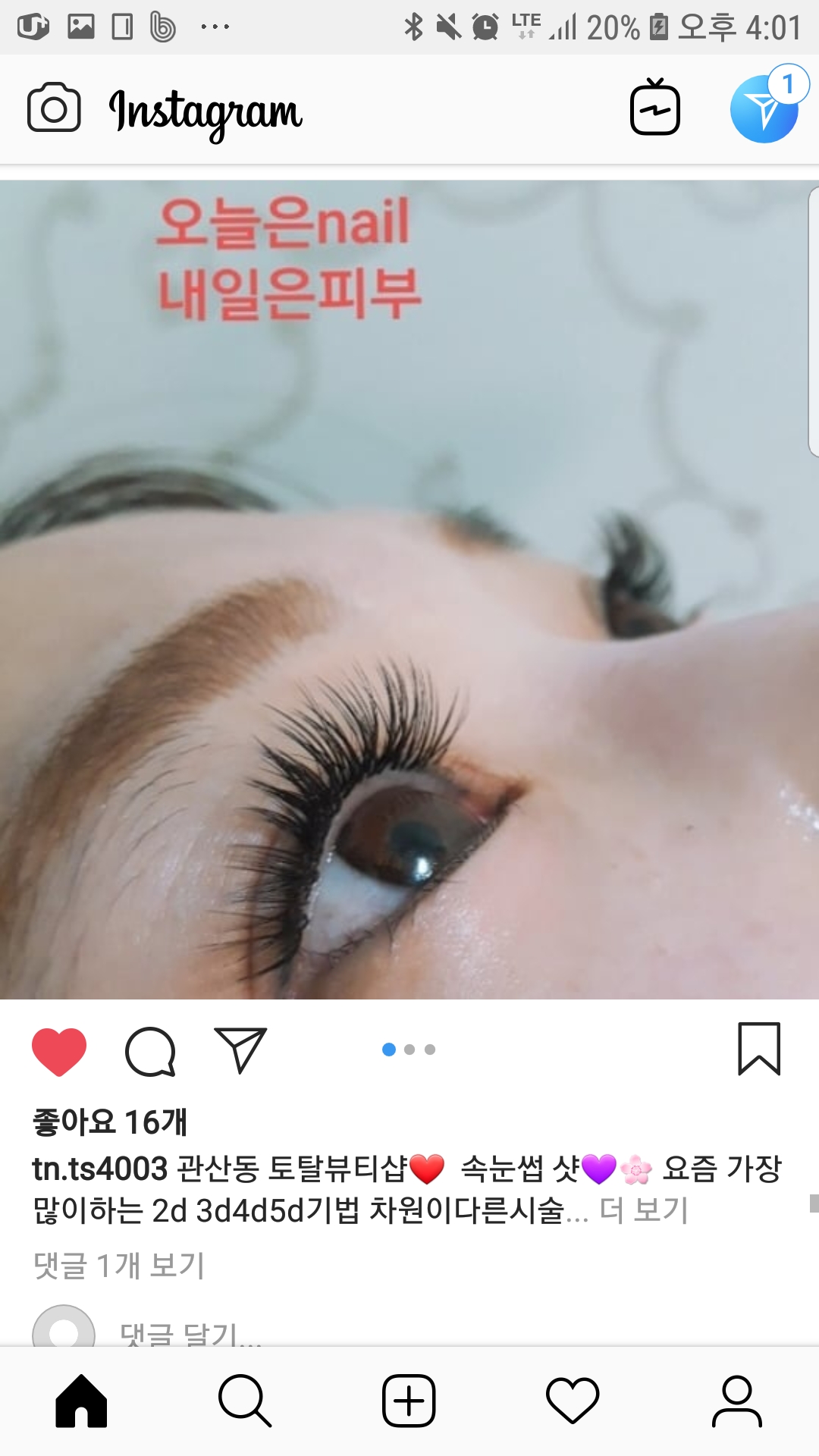Expand caption with 더 보기
819x1456 pixels.
(x=643, y=1210)
